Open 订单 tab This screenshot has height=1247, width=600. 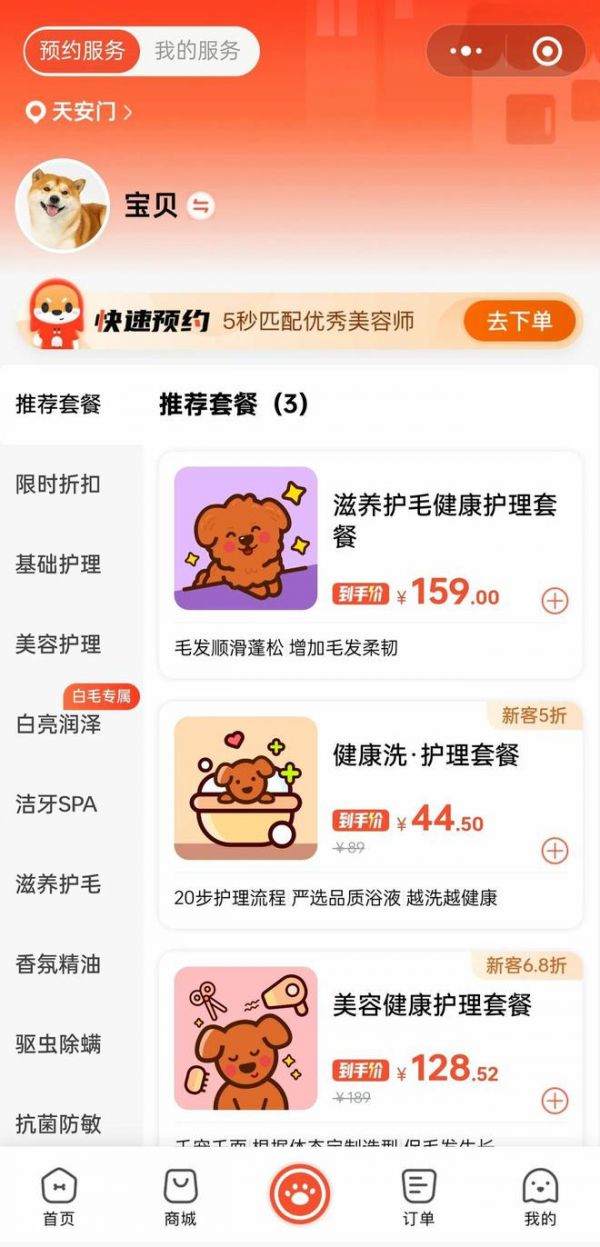(x=418, y=1197)
